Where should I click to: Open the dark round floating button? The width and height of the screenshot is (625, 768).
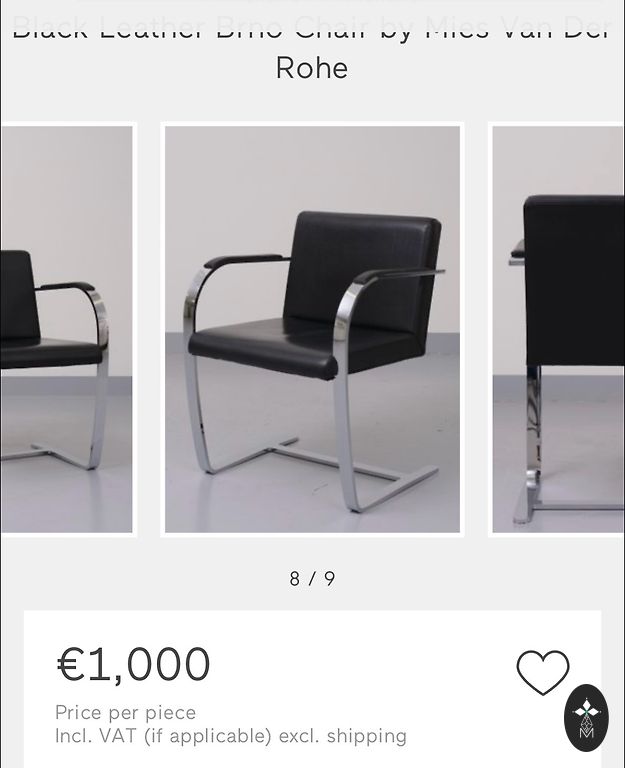click(x=586, y=717)
